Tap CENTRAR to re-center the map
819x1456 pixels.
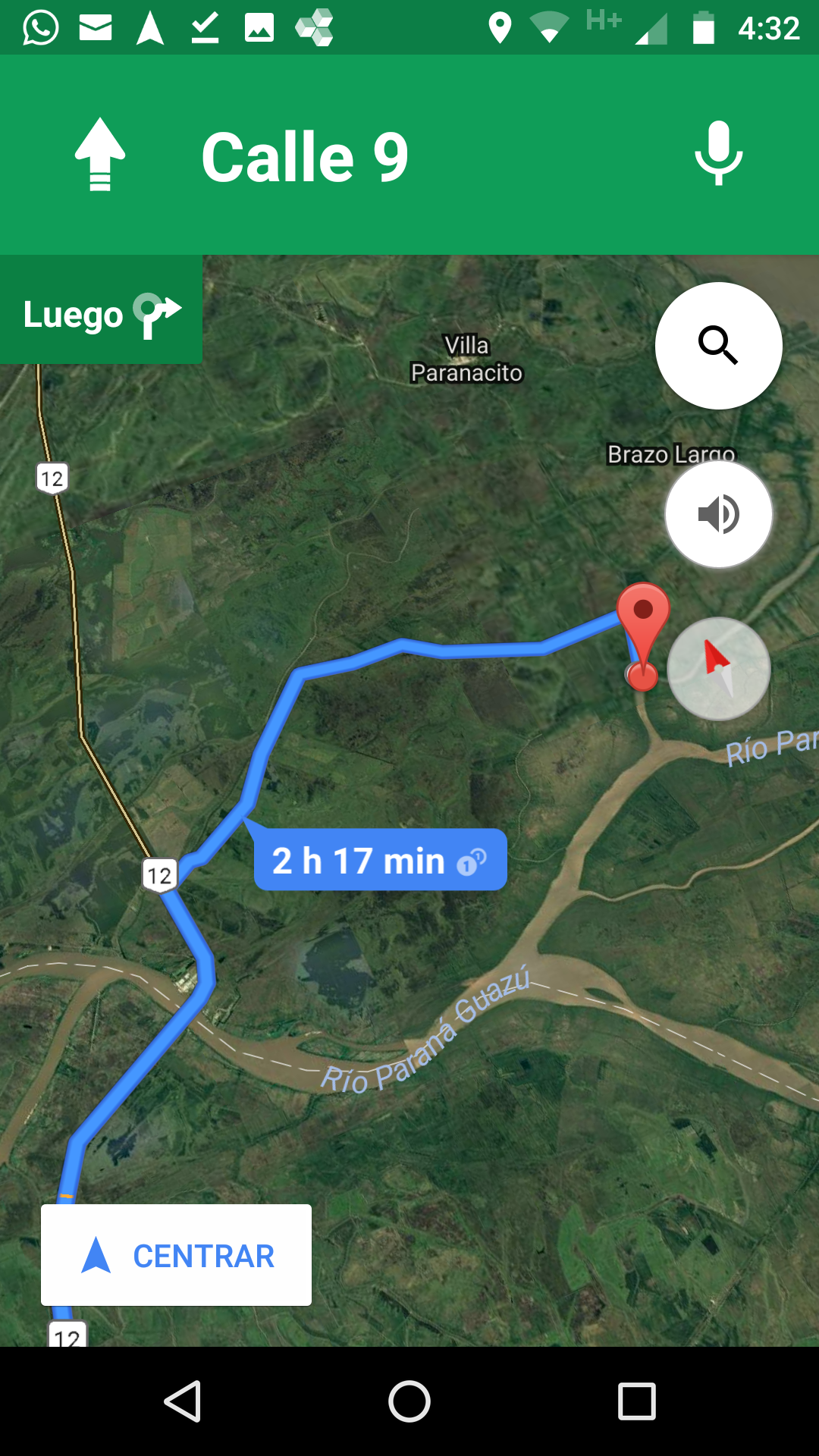pos(176,1255)
